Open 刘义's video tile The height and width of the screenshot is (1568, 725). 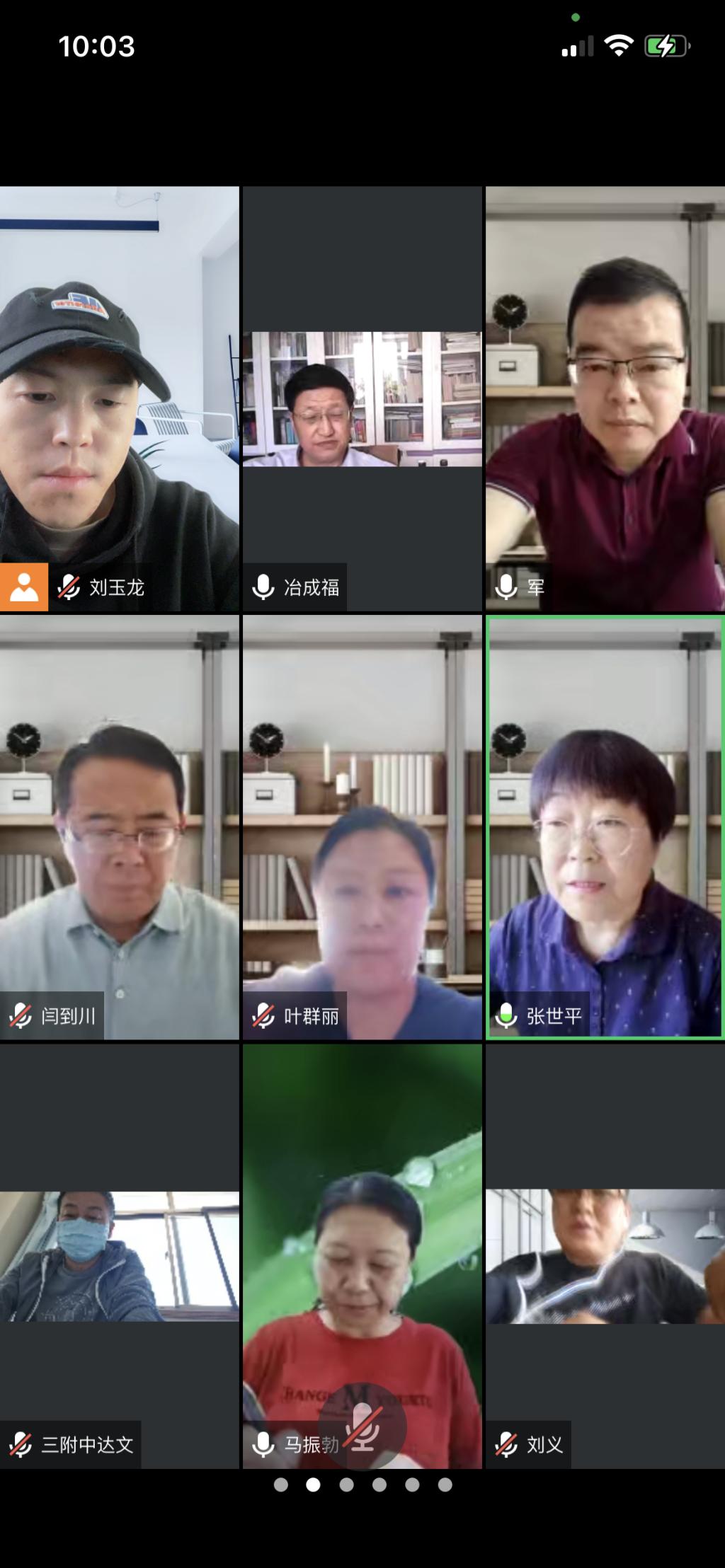[x=605, y=1256]
